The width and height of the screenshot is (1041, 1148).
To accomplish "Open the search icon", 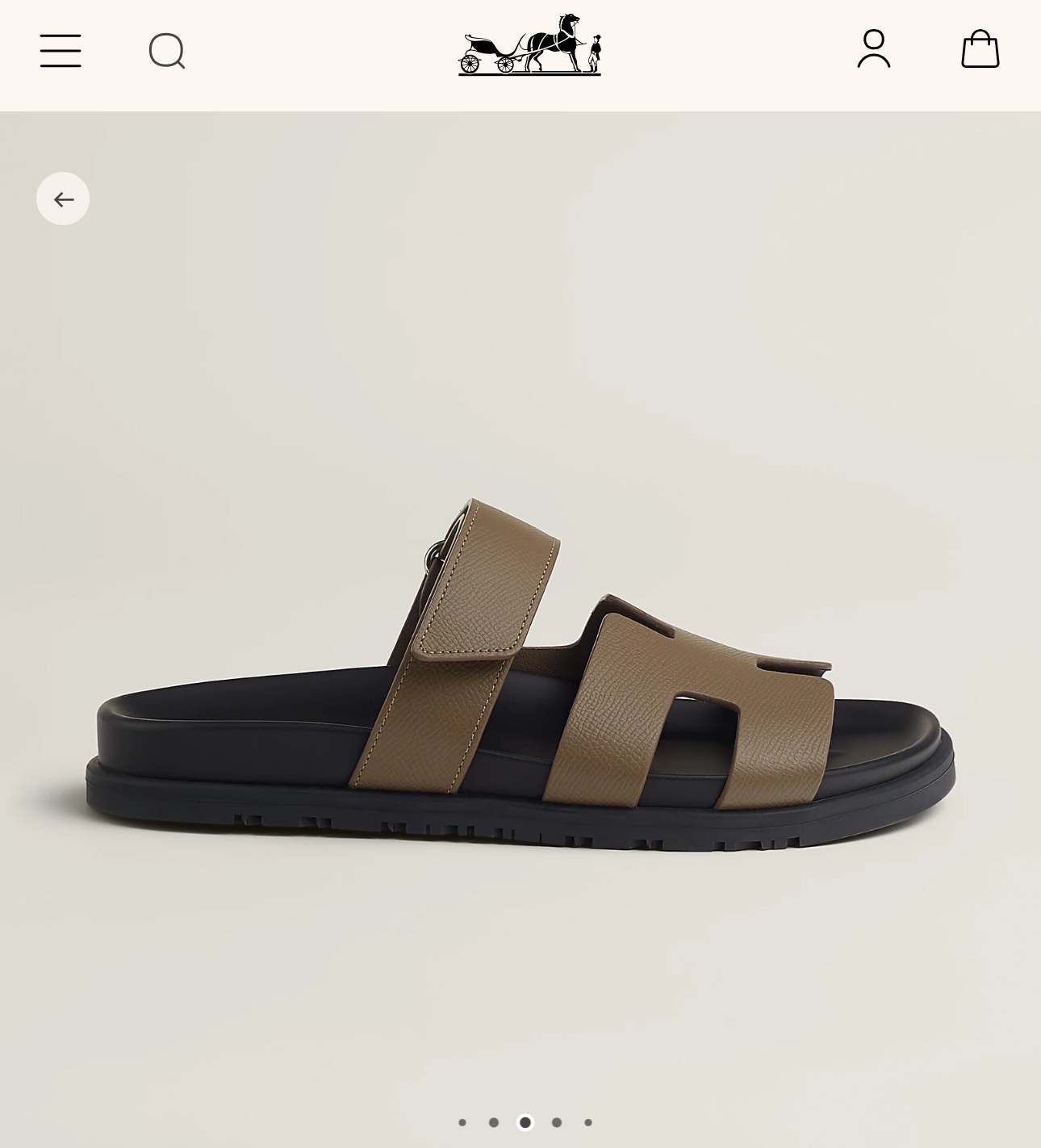I will click(167, 52).
